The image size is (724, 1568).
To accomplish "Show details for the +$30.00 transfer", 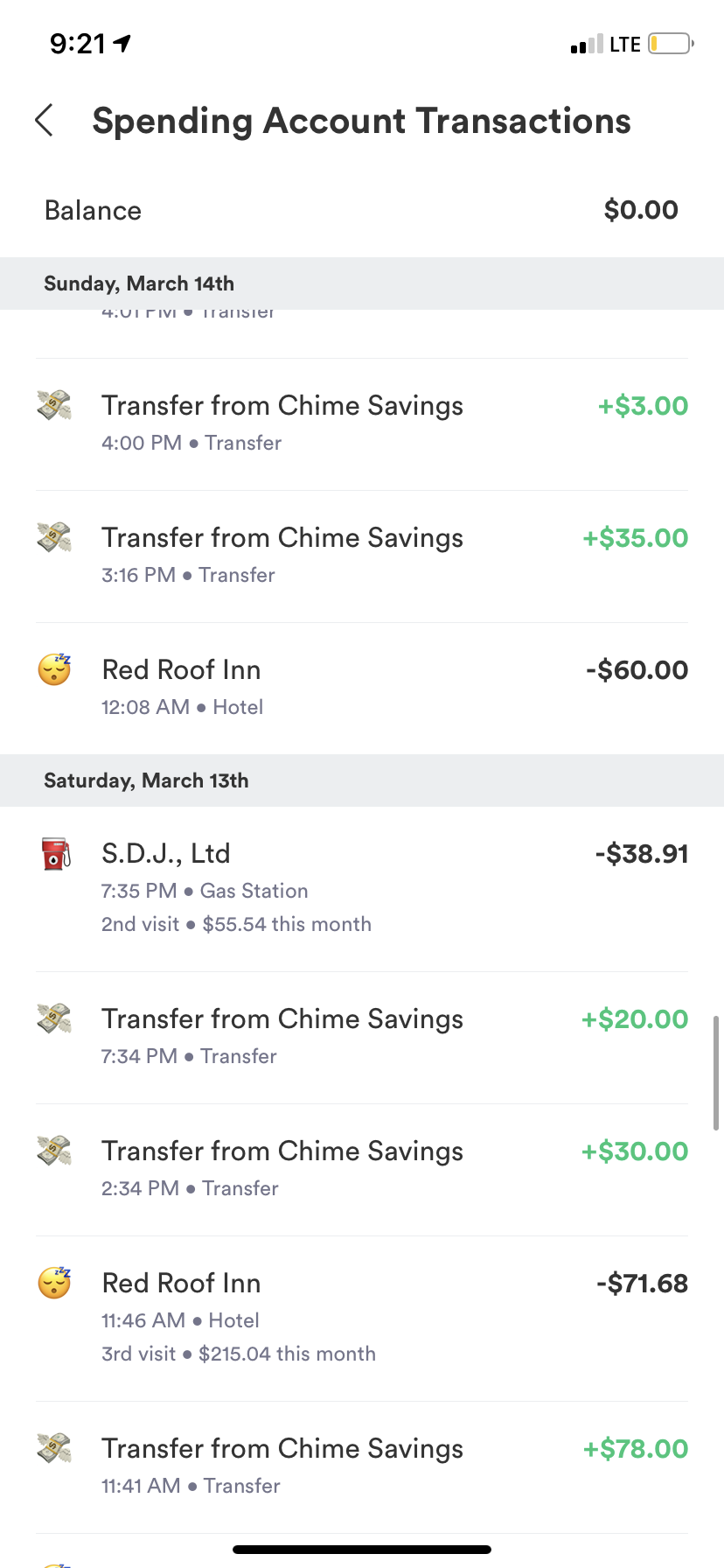I will point(362,1169).
